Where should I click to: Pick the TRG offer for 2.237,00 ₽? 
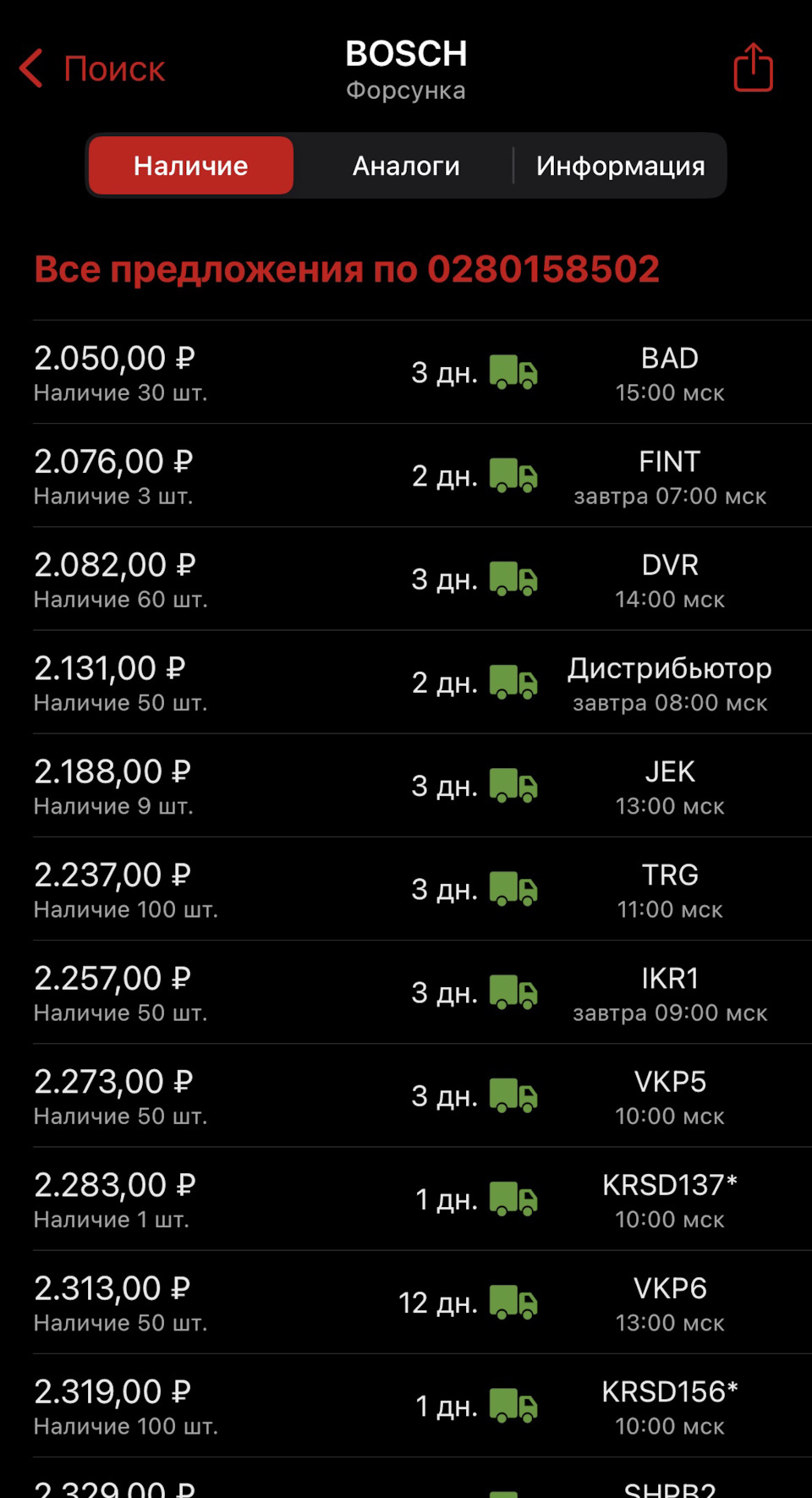tap(406, 890)
